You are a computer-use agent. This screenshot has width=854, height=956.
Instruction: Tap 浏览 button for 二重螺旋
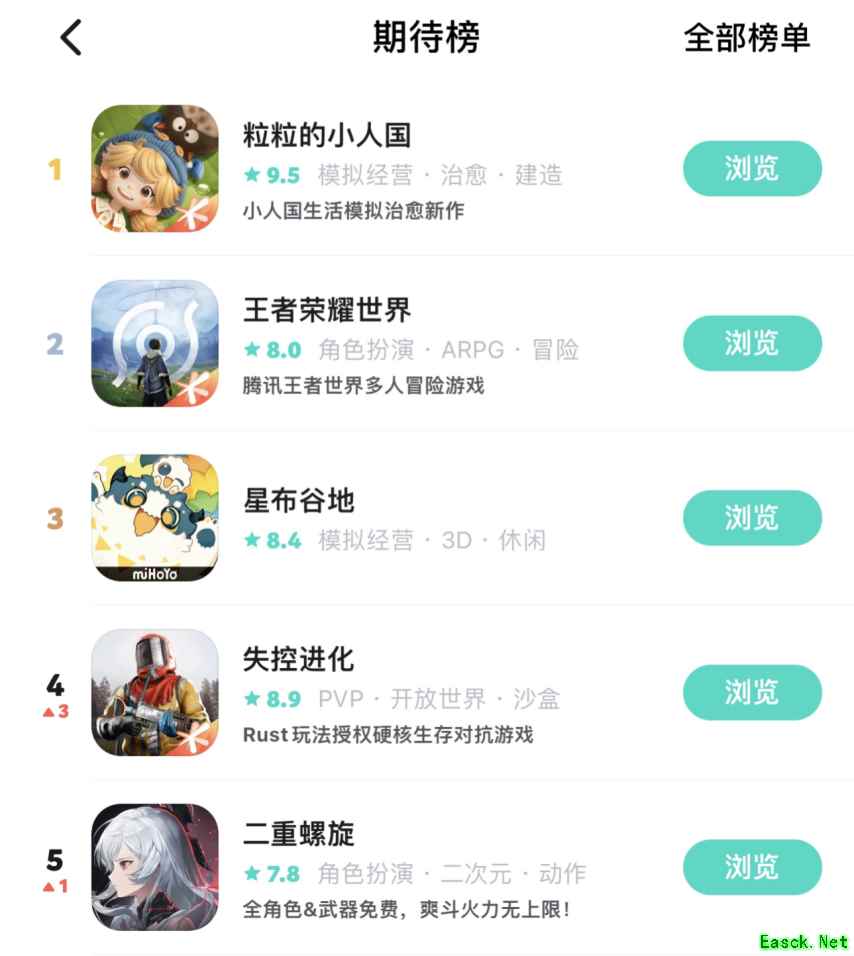(x=752, y=867)
